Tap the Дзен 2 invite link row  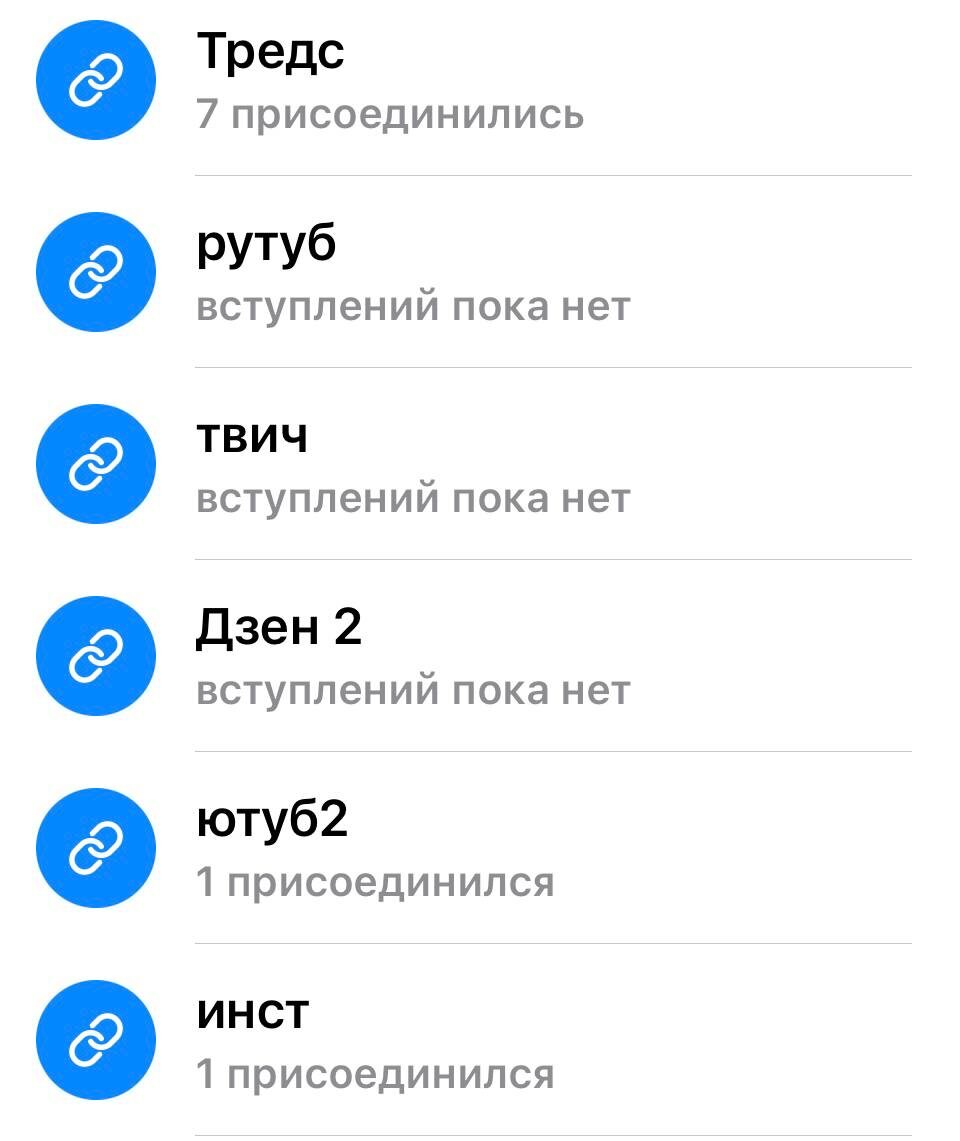pyautogui.click(x=480, y=656)
